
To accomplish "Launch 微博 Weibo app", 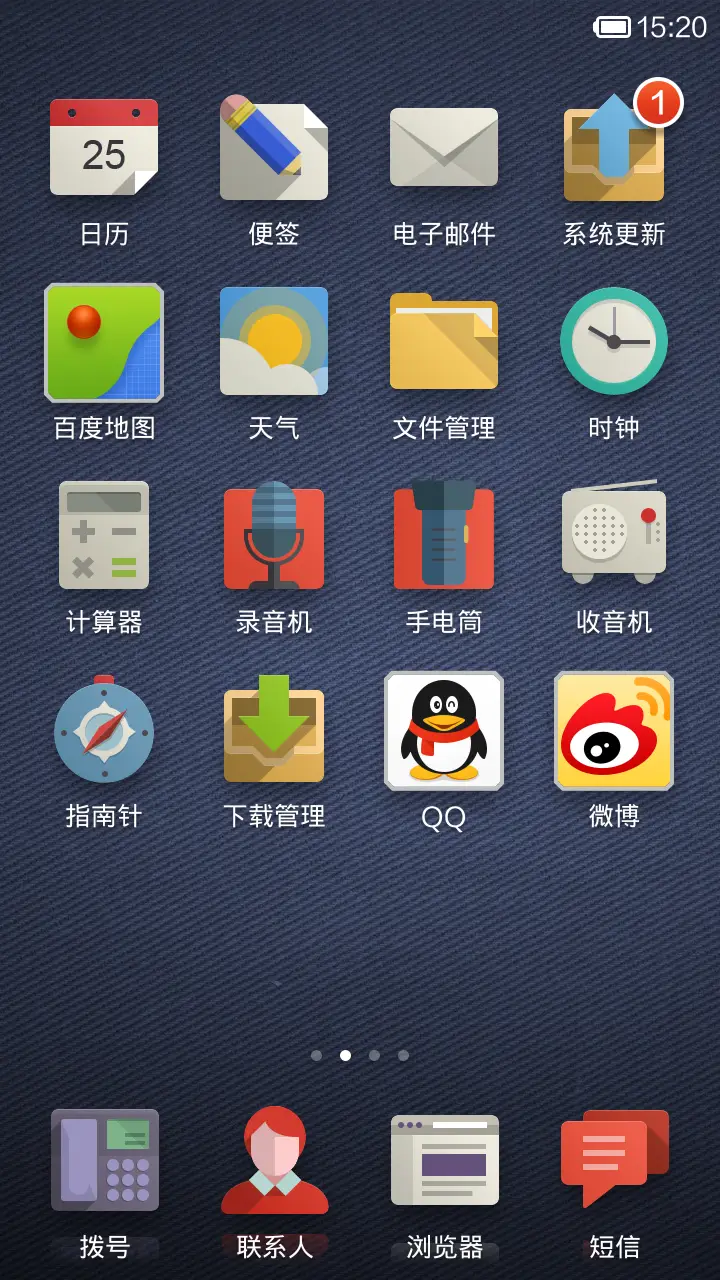I will coord(614,732).
